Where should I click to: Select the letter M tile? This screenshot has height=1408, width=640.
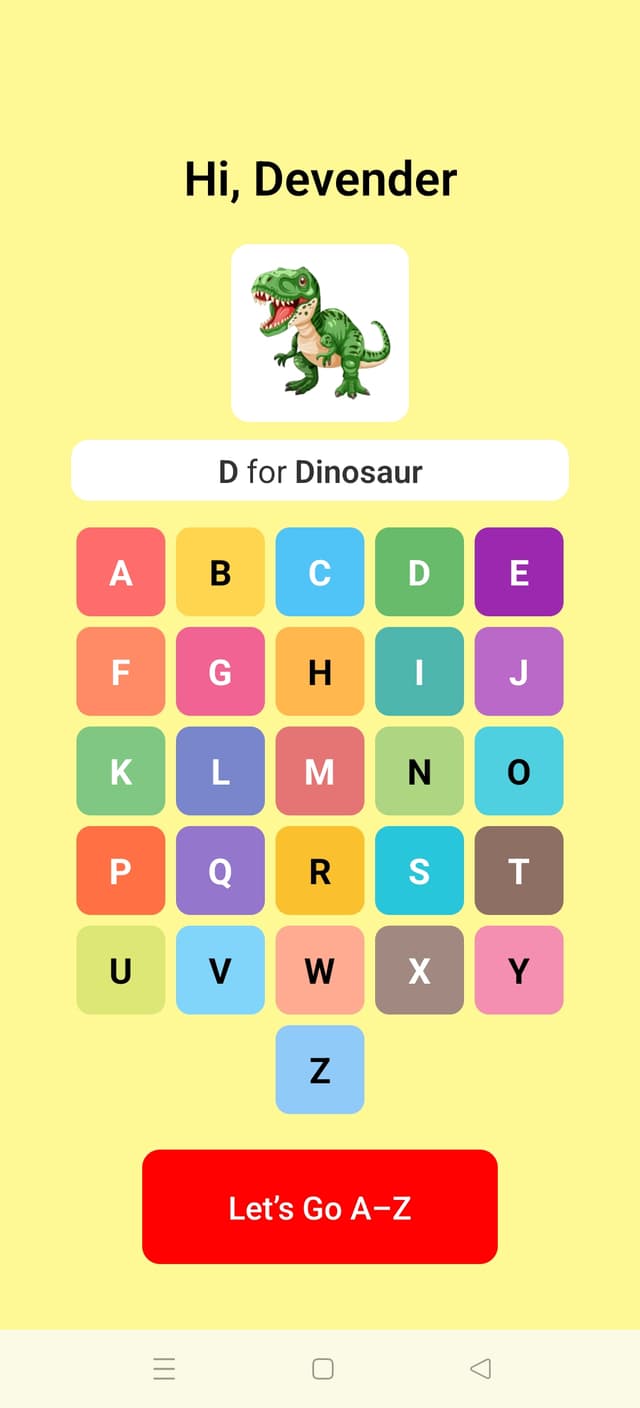pos(320,771)
